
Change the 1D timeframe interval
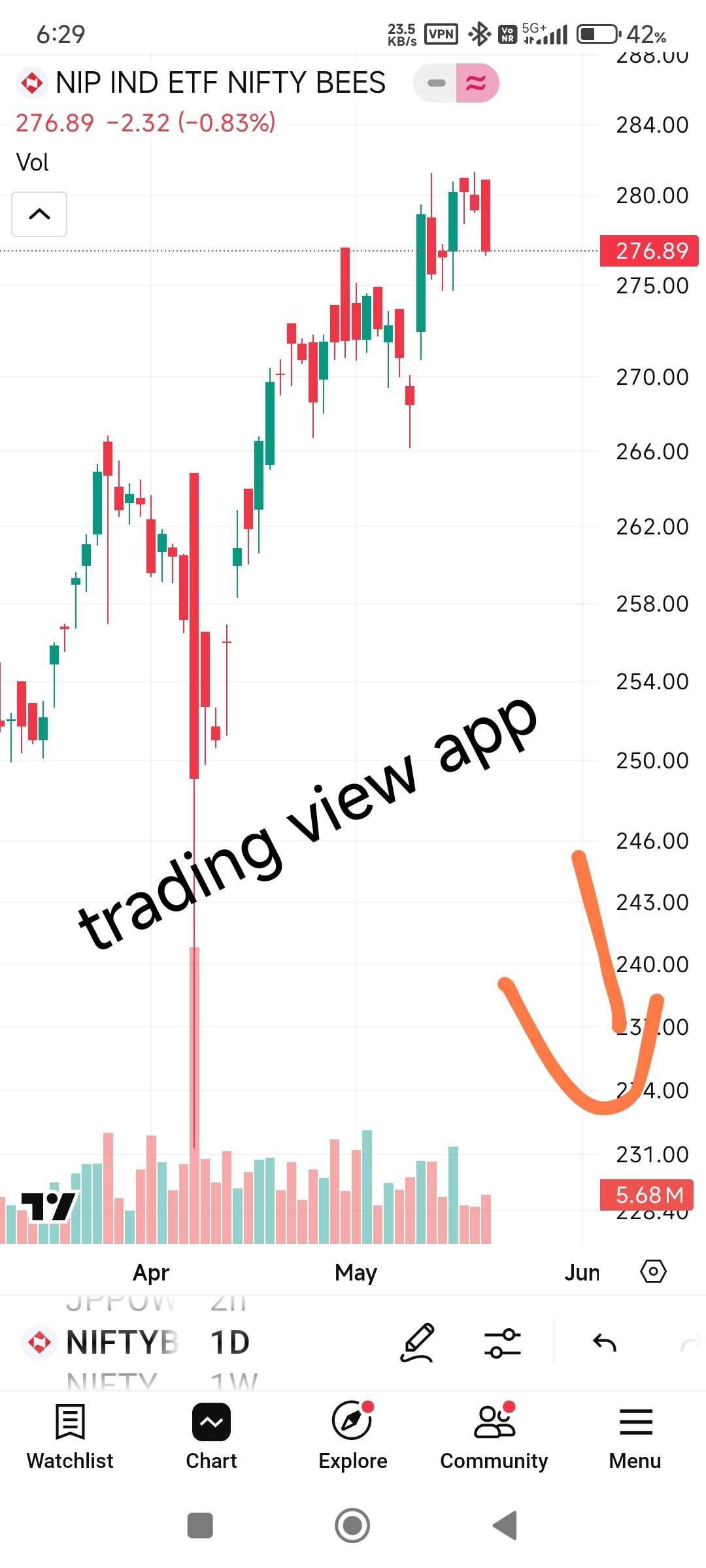(231, 1343)
